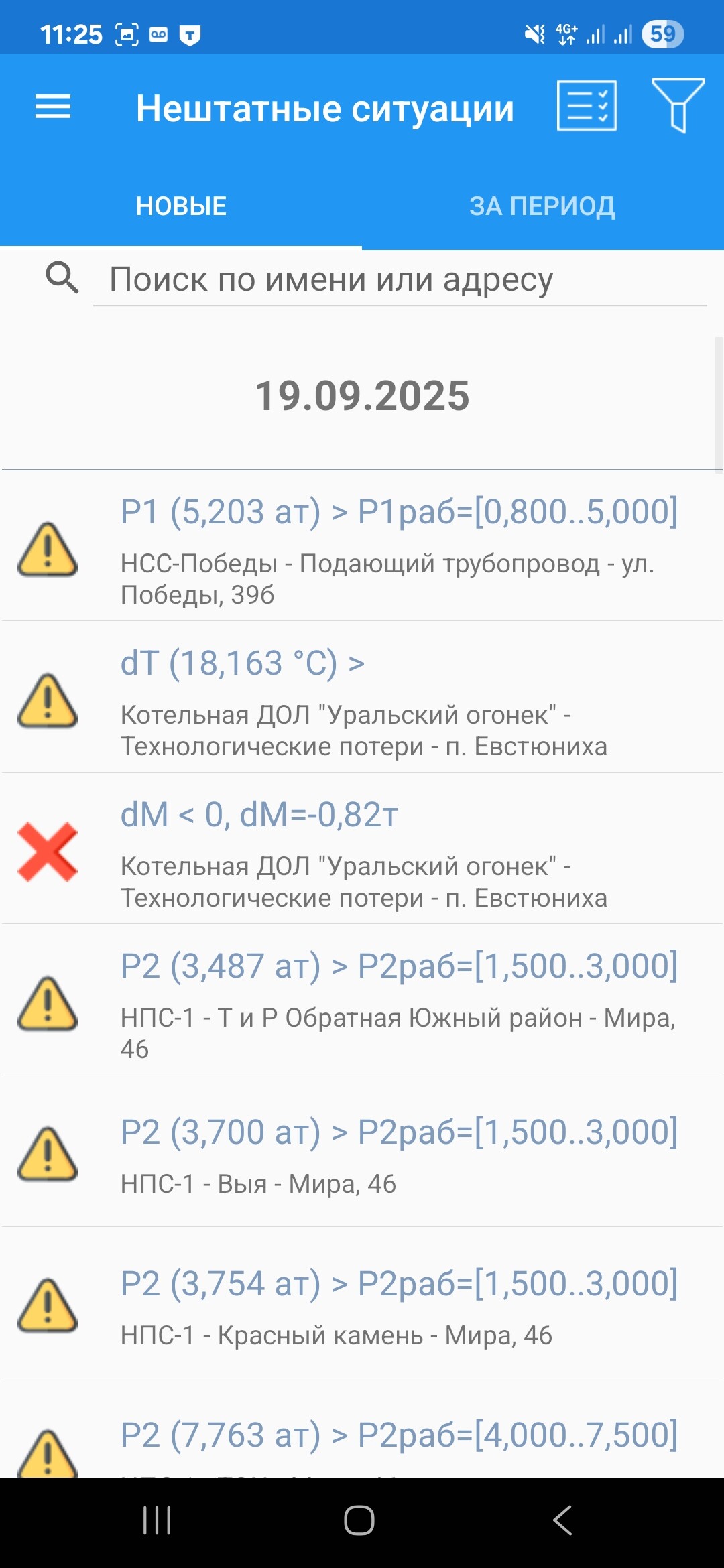724x1568 pixels.
Task: Focus the search by name or address field
Action: [399, 280]
